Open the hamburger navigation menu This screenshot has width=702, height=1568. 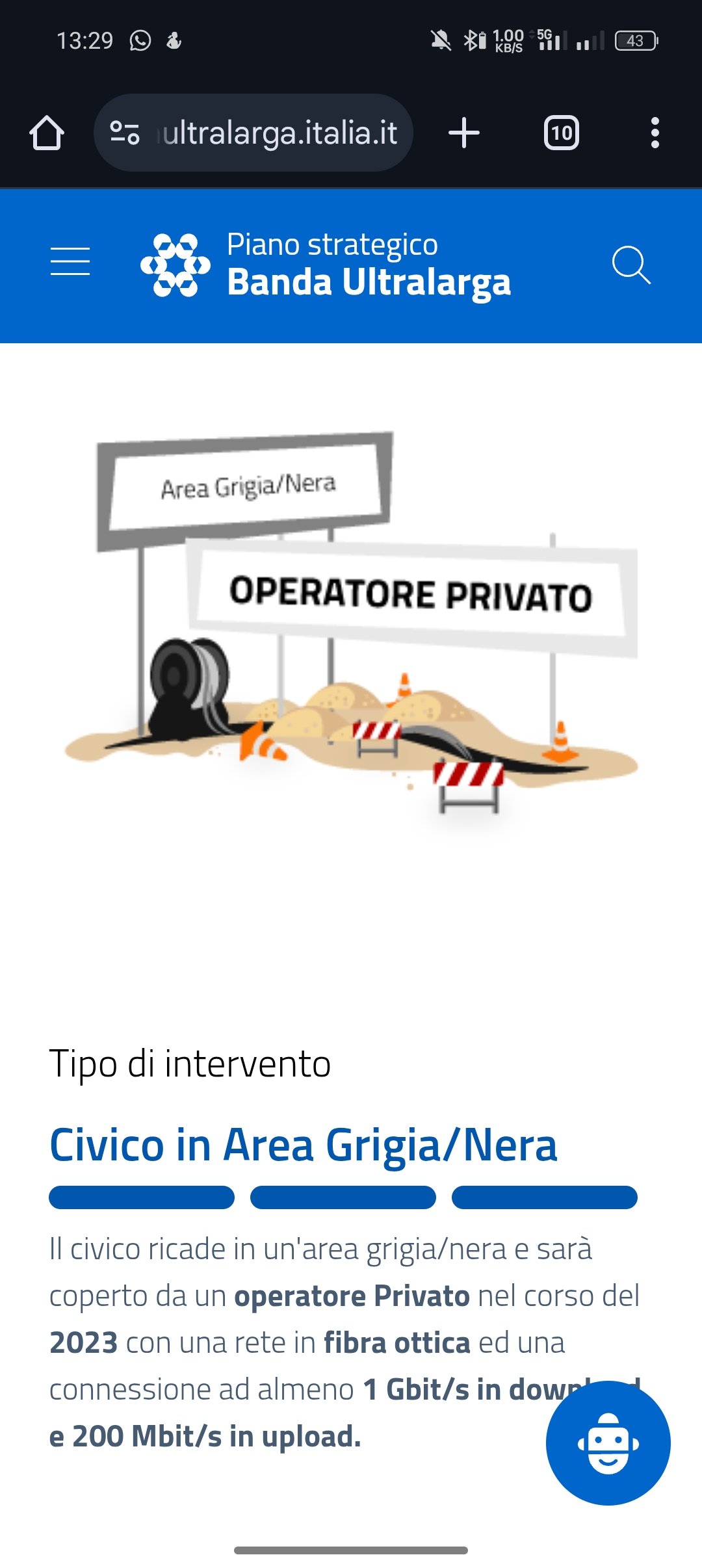[70, 262]
